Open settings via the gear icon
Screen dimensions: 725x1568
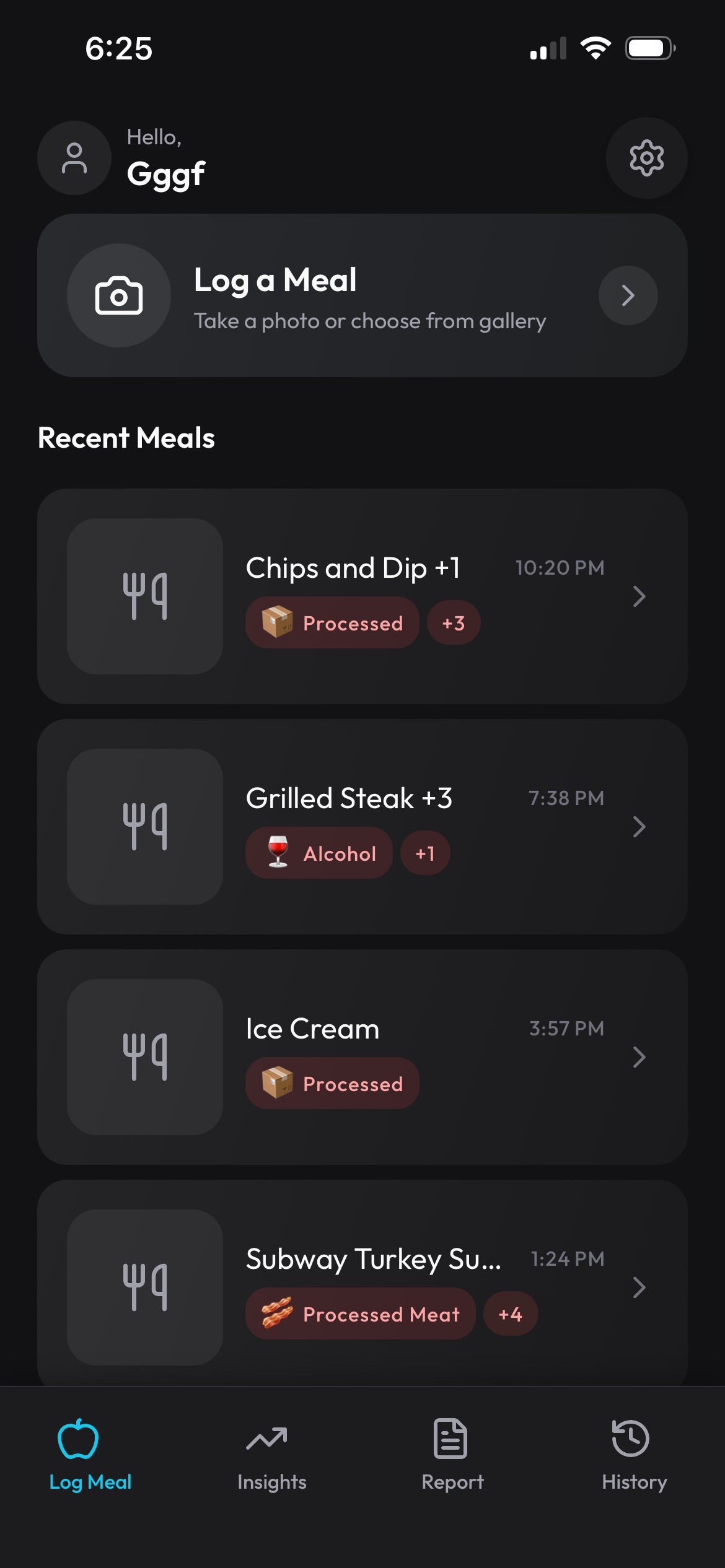[646, 158]
